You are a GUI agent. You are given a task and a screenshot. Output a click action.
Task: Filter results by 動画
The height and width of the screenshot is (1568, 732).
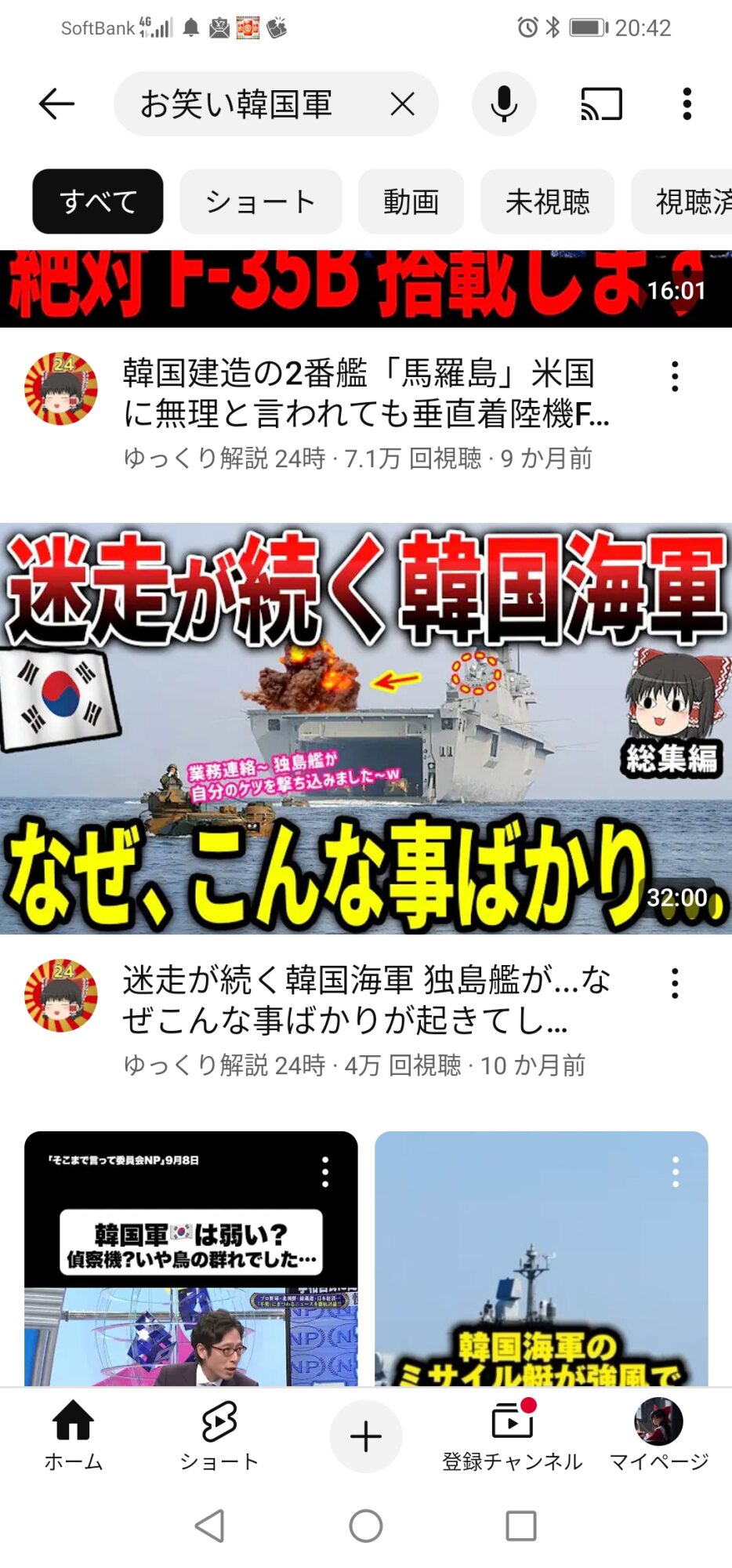click(x=411, y=201)
